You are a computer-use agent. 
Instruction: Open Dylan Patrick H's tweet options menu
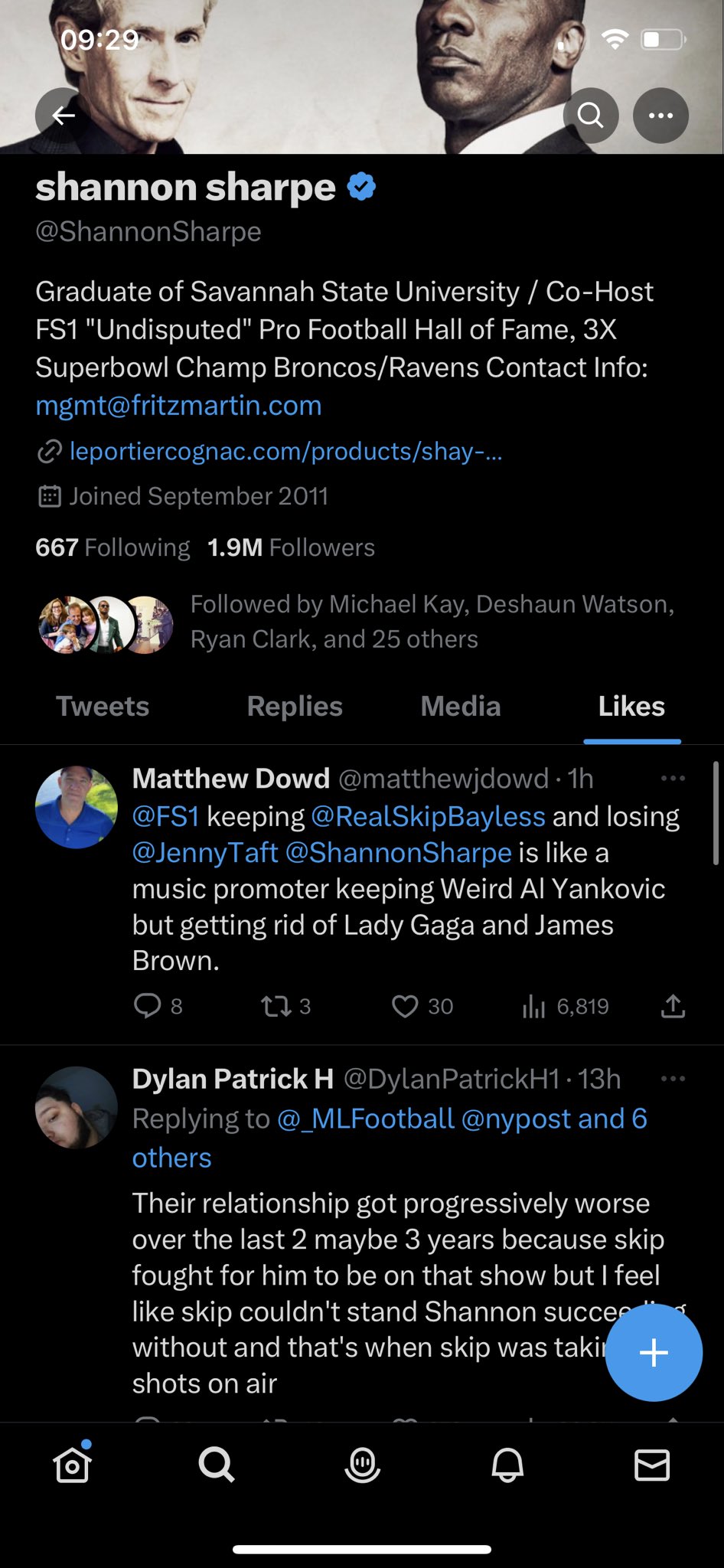click(x=673, y=1078)
